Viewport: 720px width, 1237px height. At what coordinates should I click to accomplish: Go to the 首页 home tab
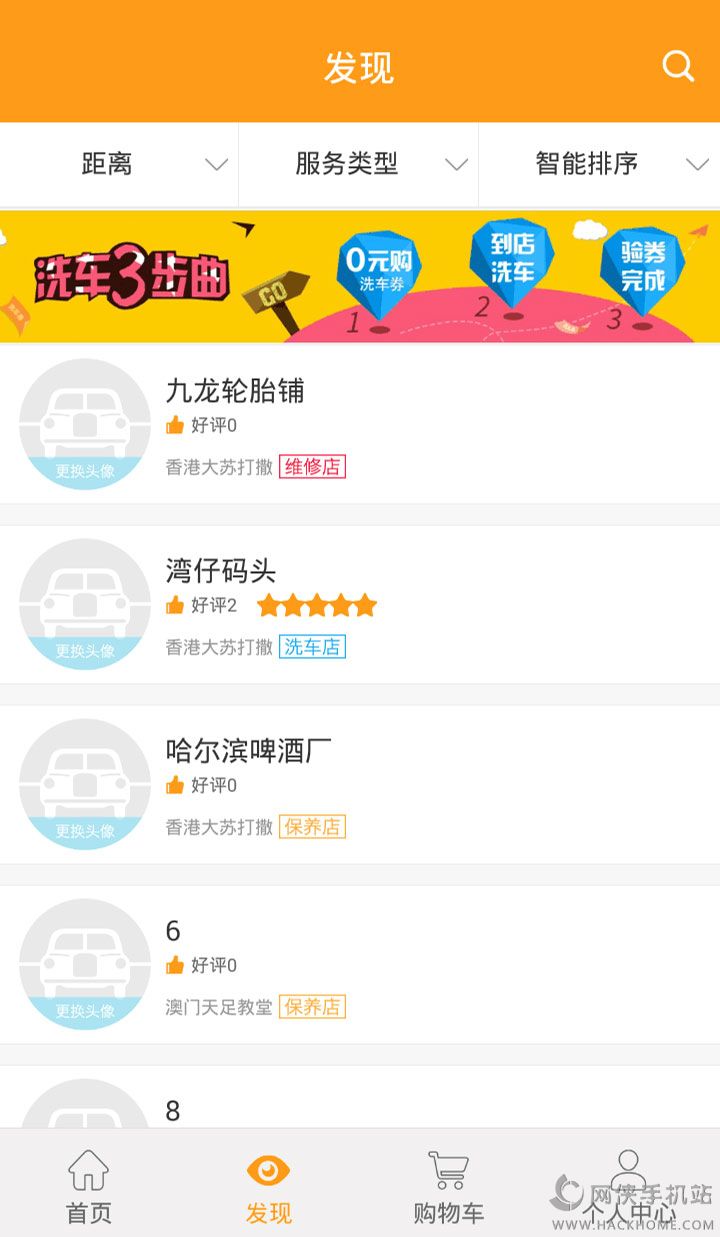[89, 1187]
